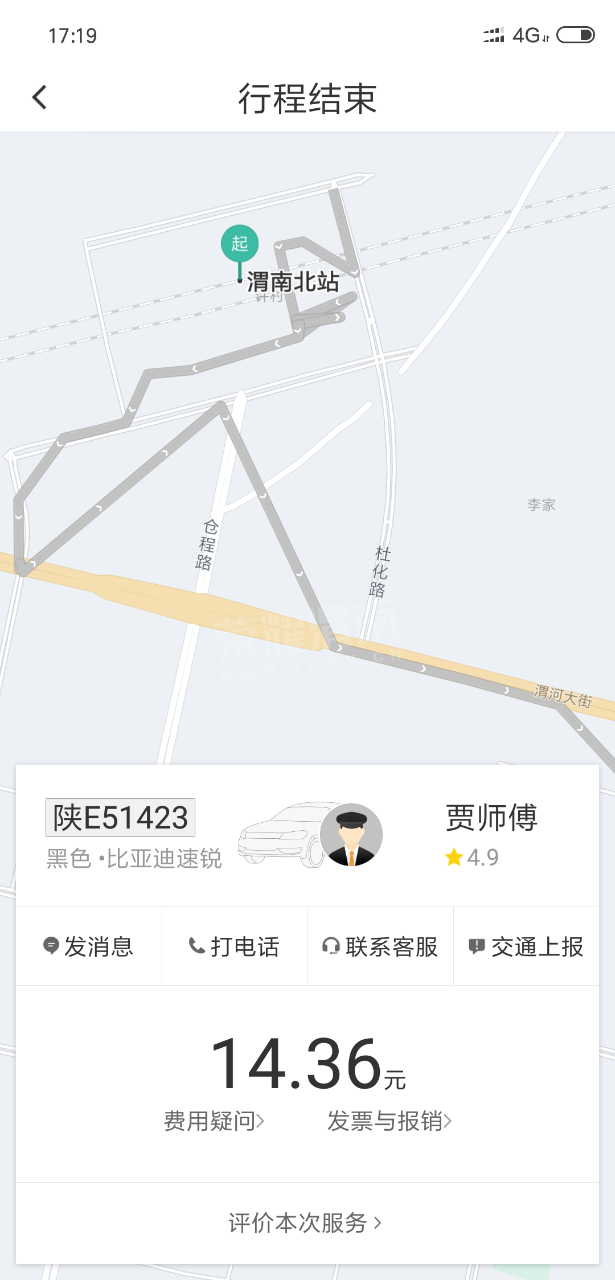Call the driver with 打电话
This screenshot has height=1280, width=615.
(234, 946)
